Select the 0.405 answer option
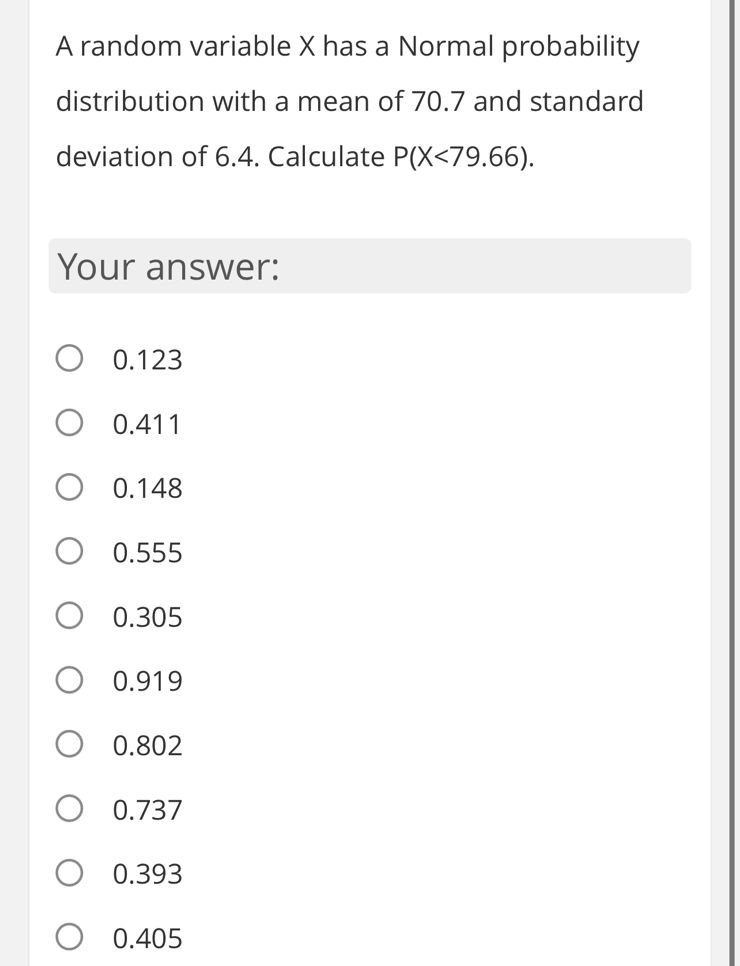 (68, 937)
